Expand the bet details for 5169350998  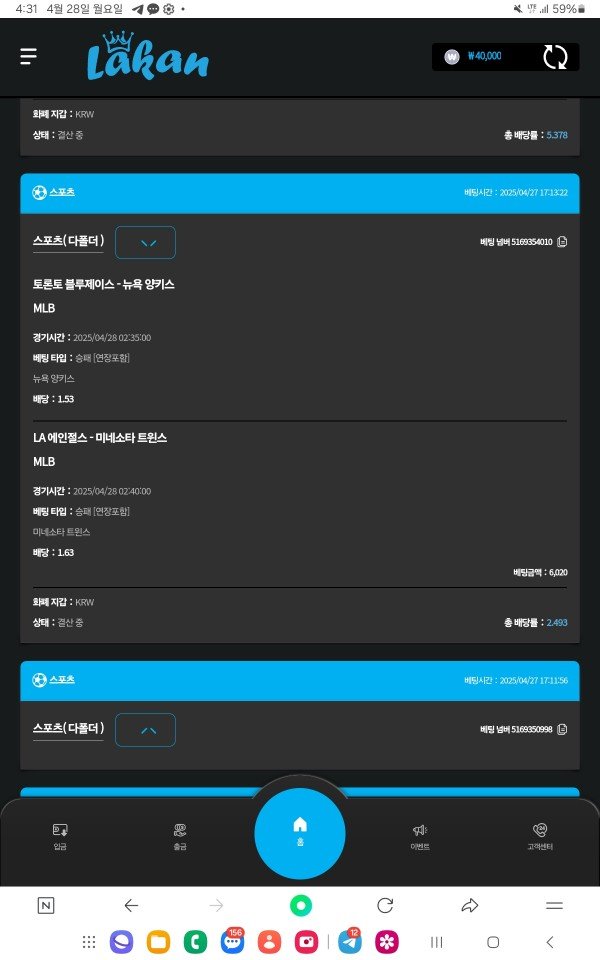[145, 730]
